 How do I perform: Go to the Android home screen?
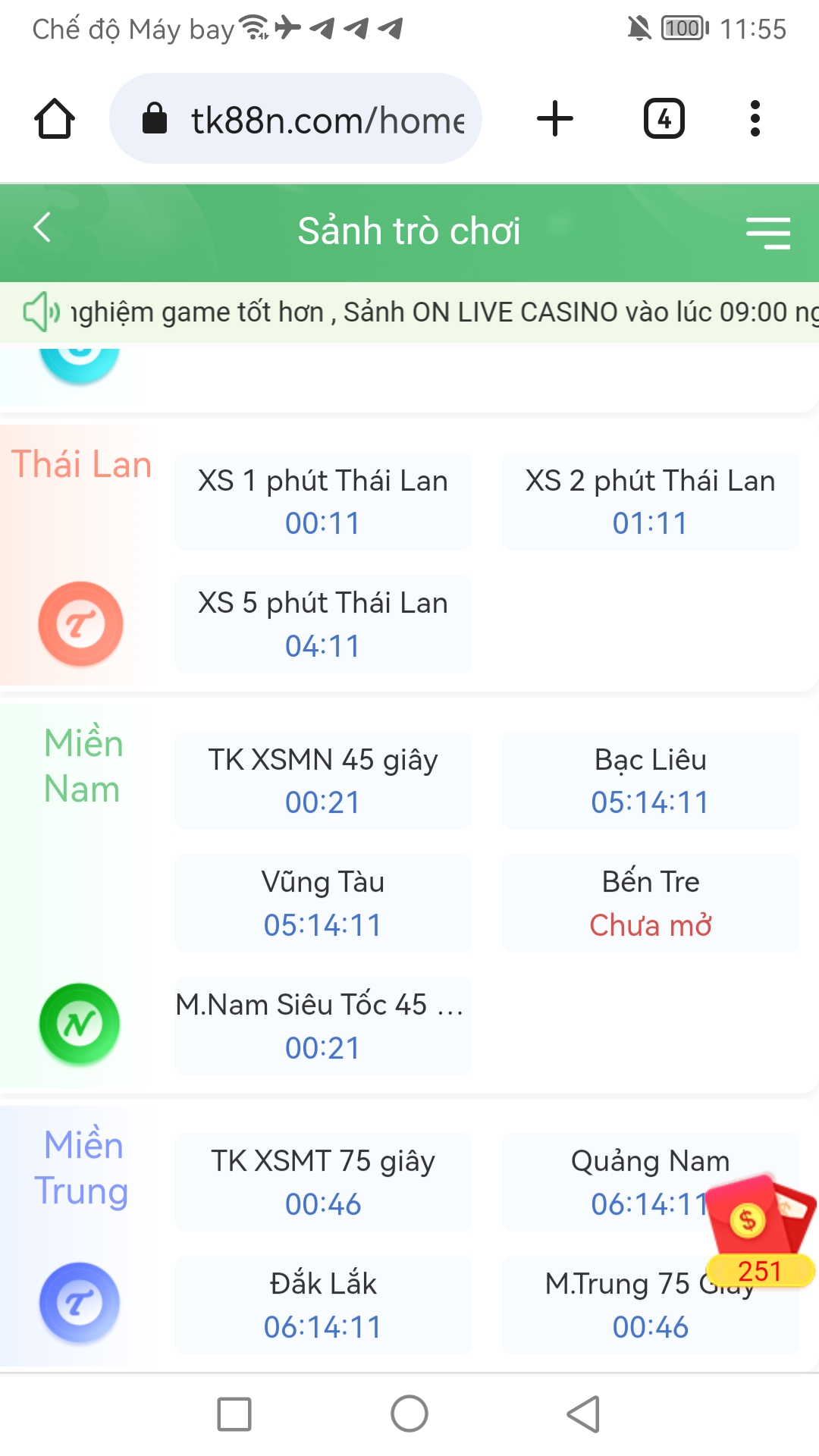tap(409, 1414)
